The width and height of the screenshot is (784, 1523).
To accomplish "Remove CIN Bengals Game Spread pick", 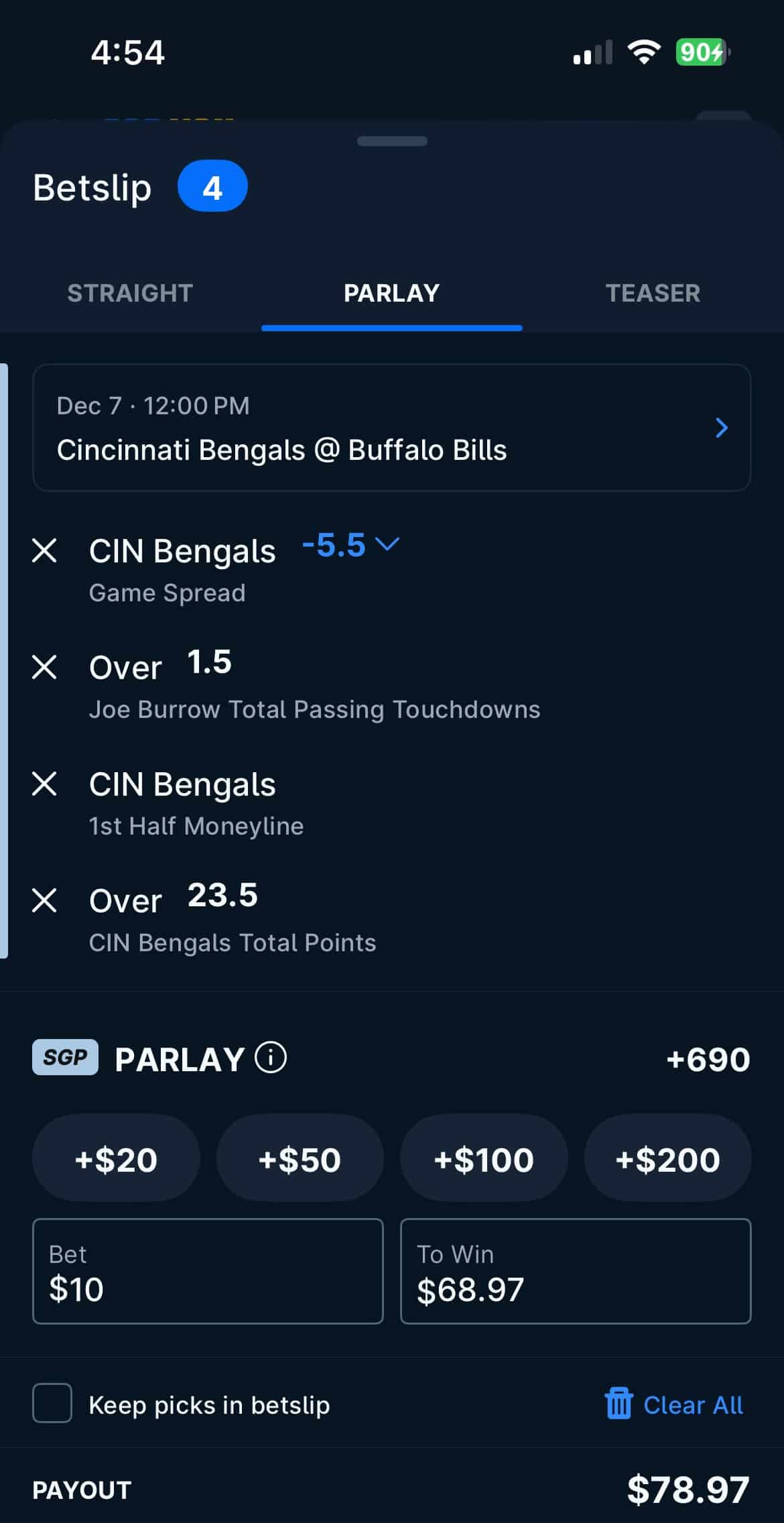I will click(44, 551).
